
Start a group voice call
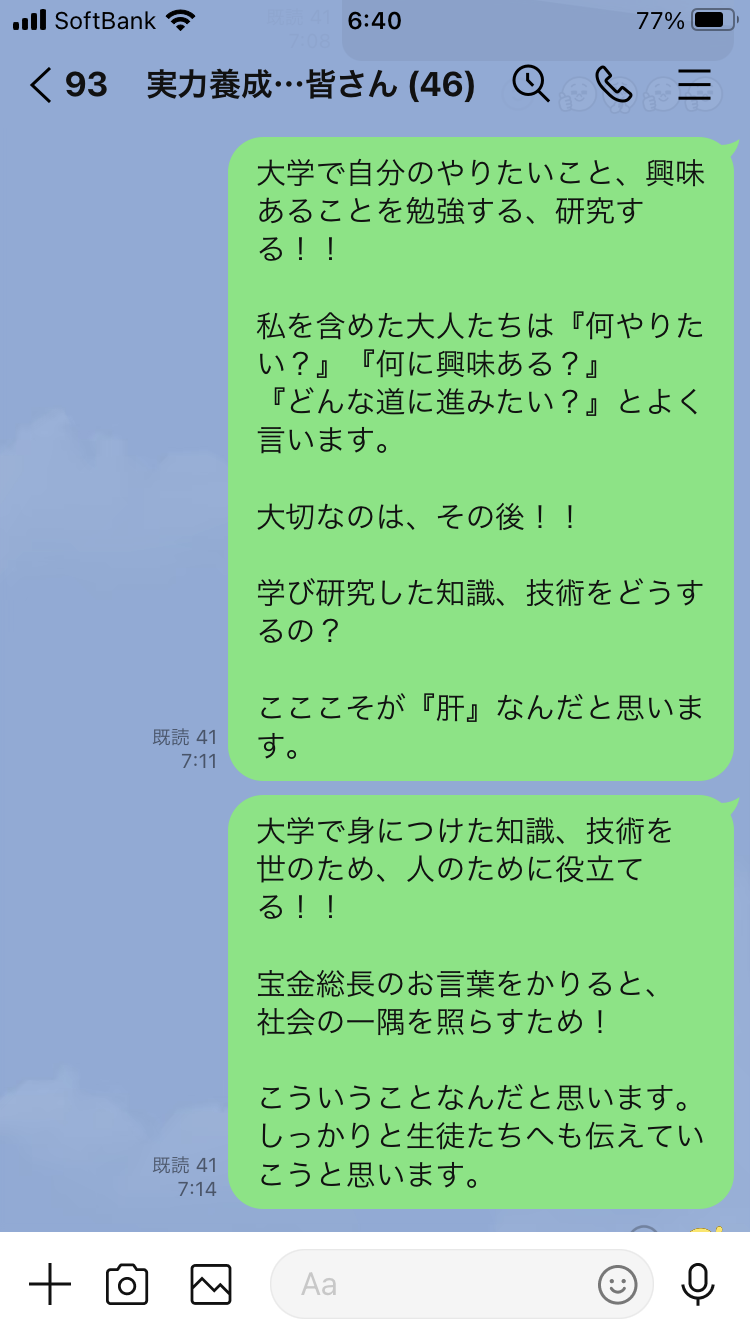pyautogui.click(x=613, y=86)
